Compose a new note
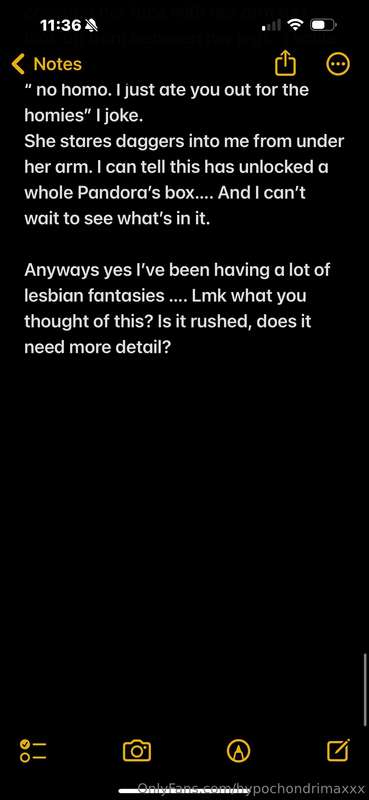Viewport: 369px width, 800px height. pyautogui.click(x=338, y=749)
